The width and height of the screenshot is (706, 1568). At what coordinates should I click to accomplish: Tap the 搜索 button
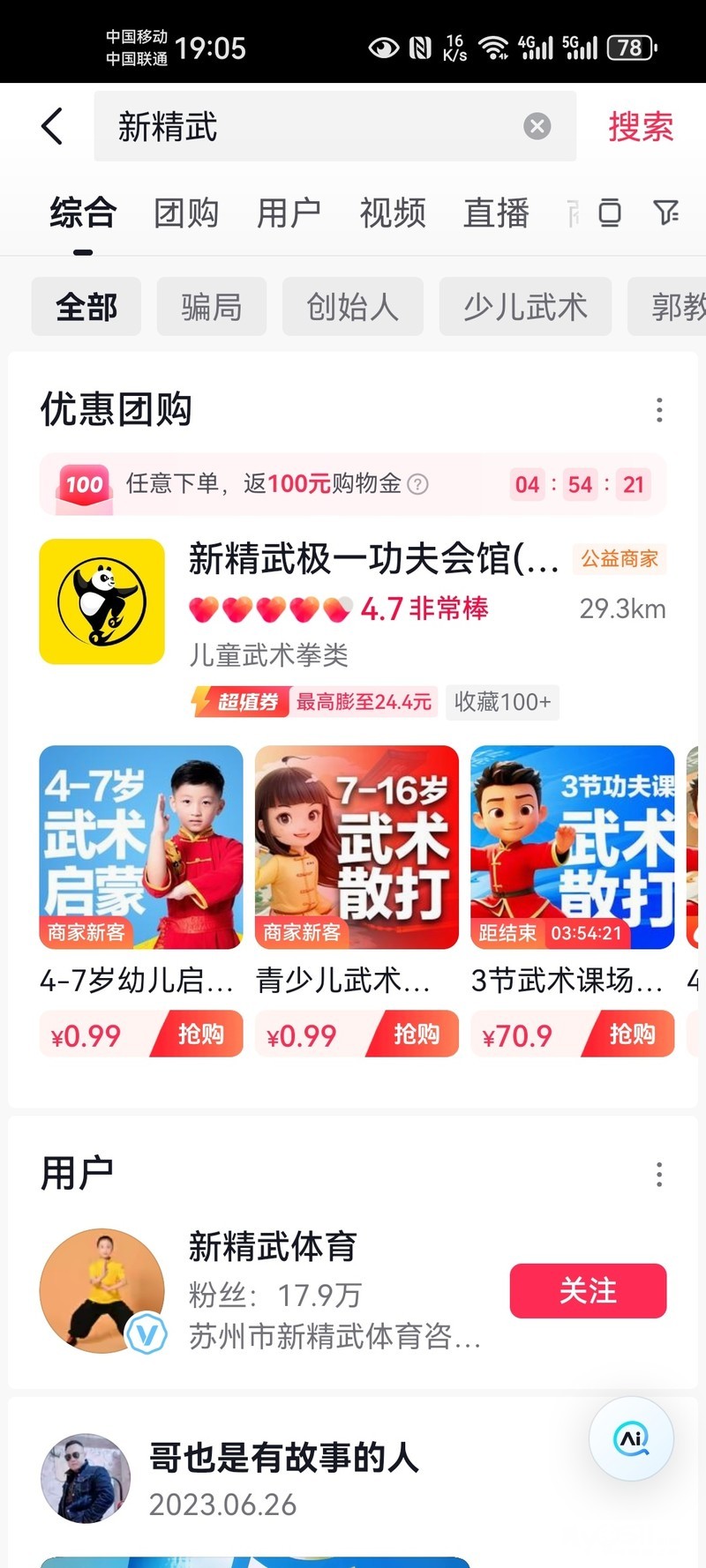click(x=641, y=126)
